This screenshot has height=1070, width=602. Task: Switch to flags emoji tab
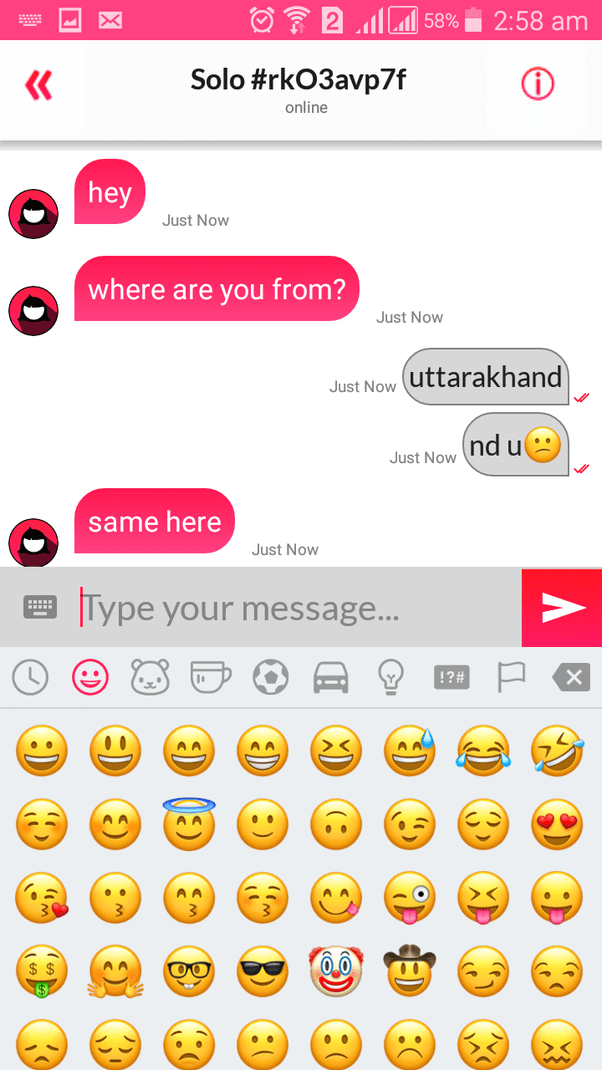coord(511,678)
